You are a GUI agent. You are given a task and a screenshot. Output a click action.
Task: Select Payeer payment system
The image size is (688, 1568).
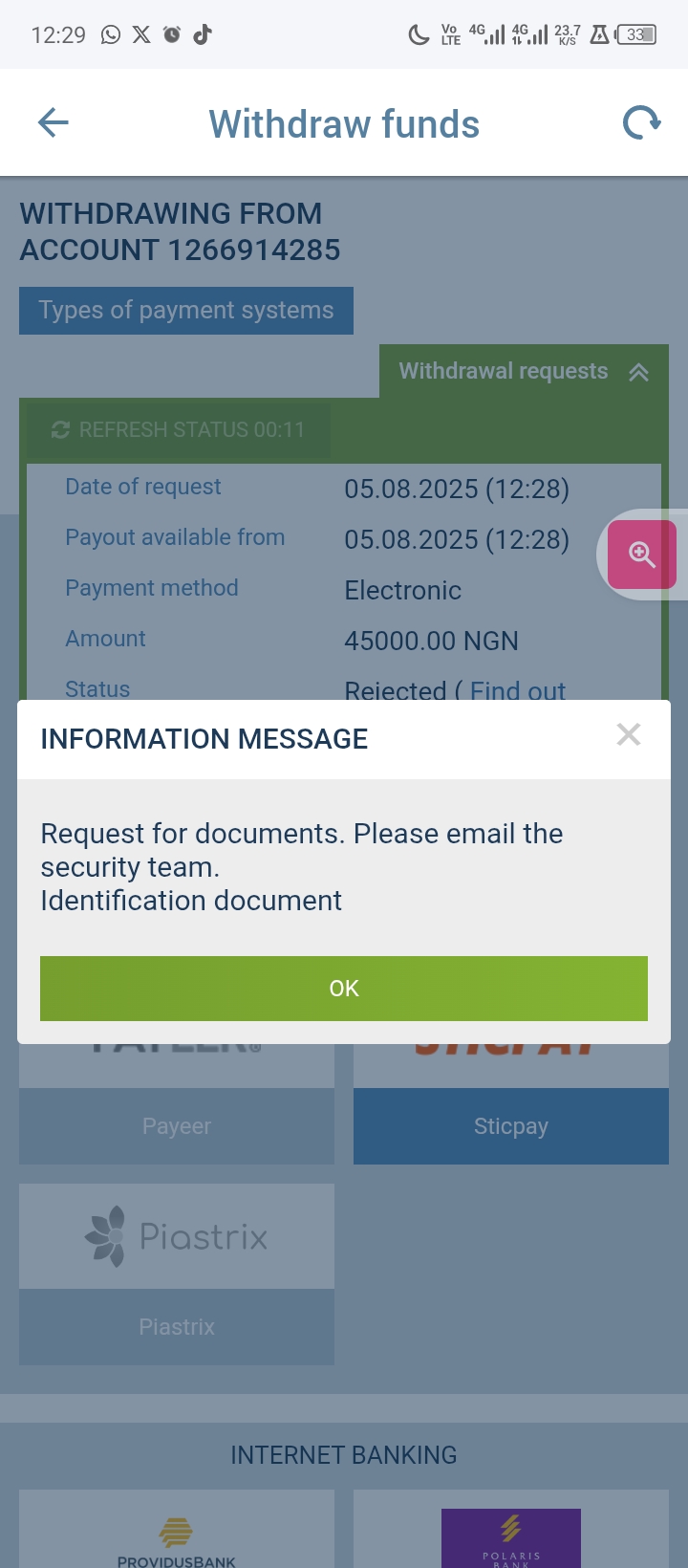point(177,1125)
